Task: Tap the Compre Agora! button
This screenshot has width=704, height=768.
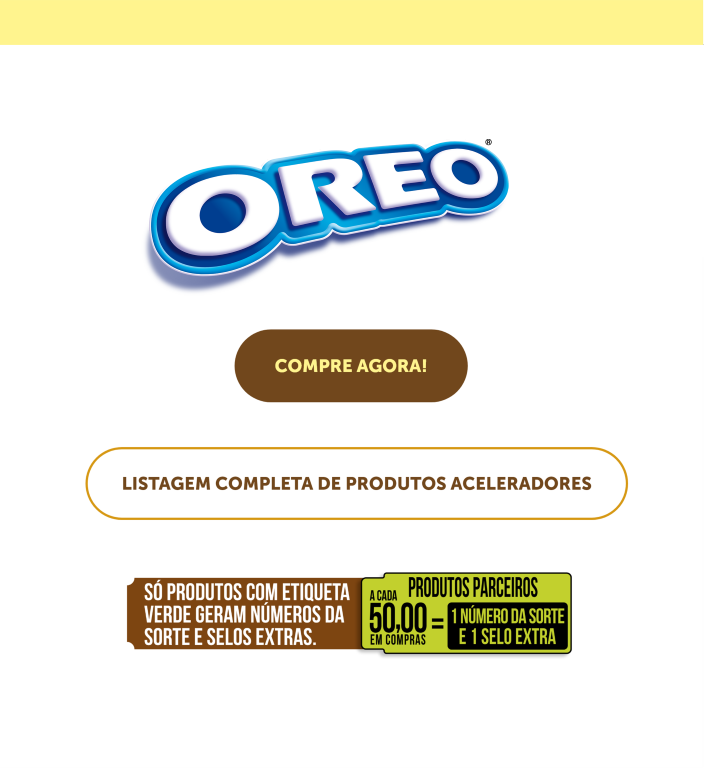Action: pyautogui.click(x=351, y=366)
